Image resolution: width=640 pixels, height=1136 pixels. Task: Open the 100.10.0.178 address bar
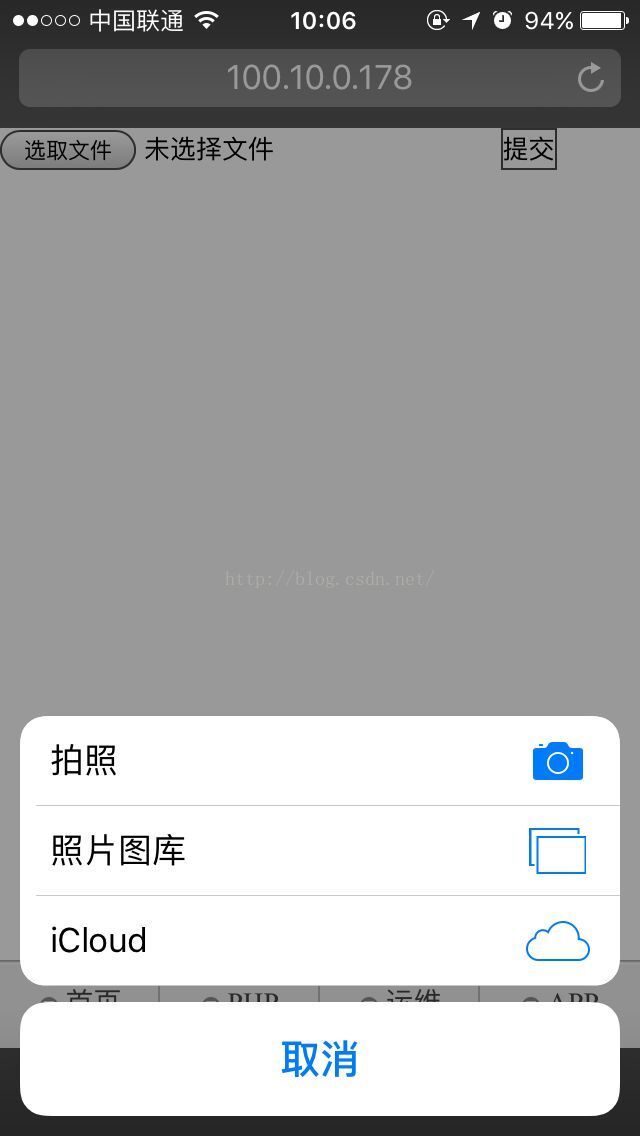click(x=320, y=78)
